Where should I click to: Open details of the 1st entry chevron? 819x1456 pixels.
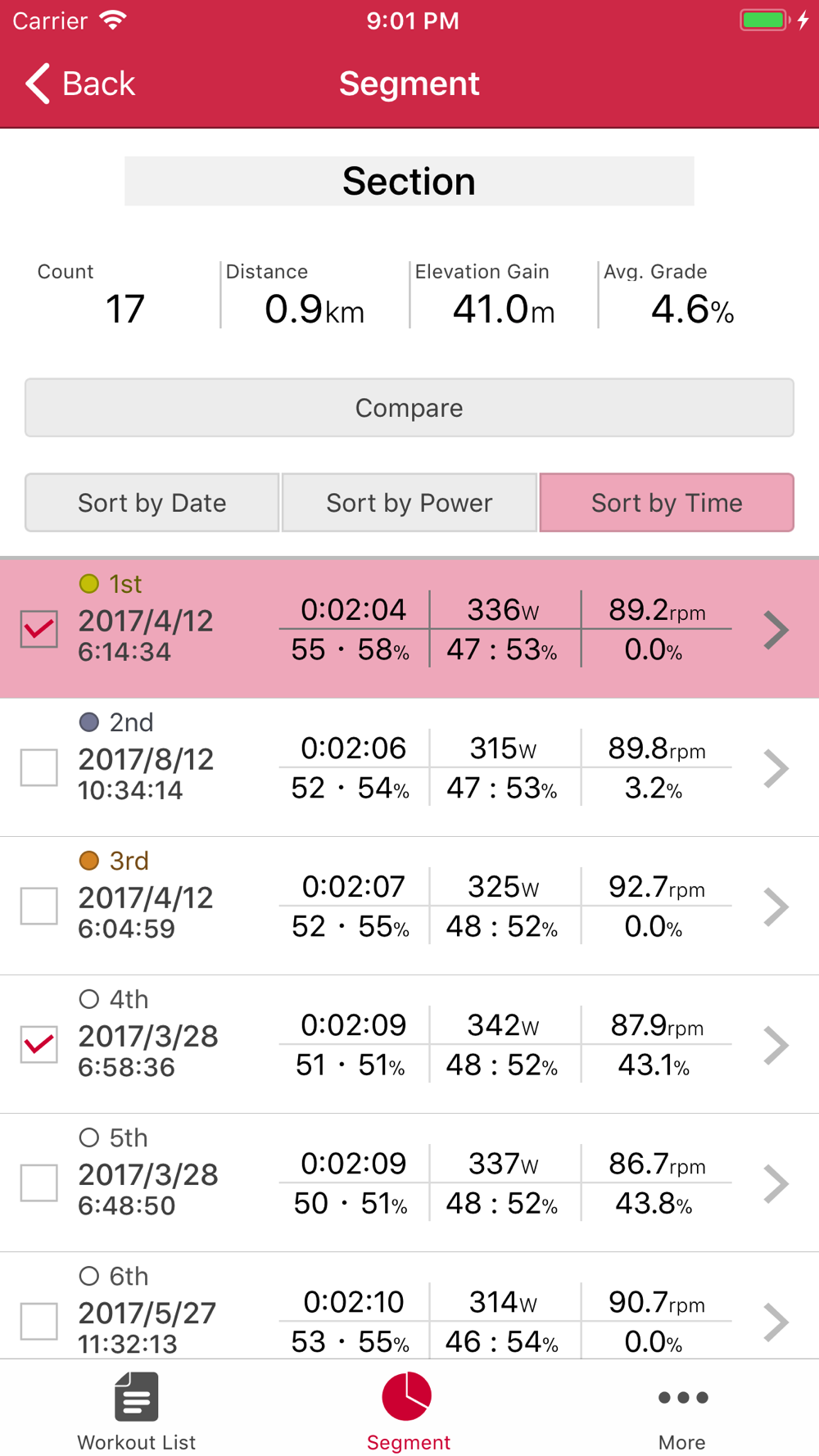coord(776,630)
